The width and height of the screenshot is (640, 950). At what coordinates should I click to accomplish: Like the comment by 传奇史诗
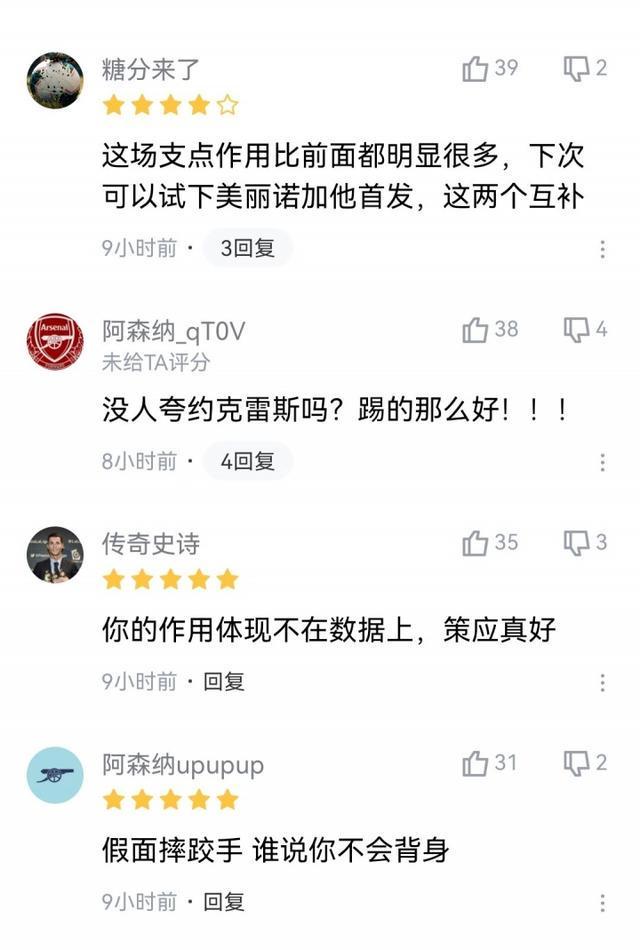tap(475, 543)
